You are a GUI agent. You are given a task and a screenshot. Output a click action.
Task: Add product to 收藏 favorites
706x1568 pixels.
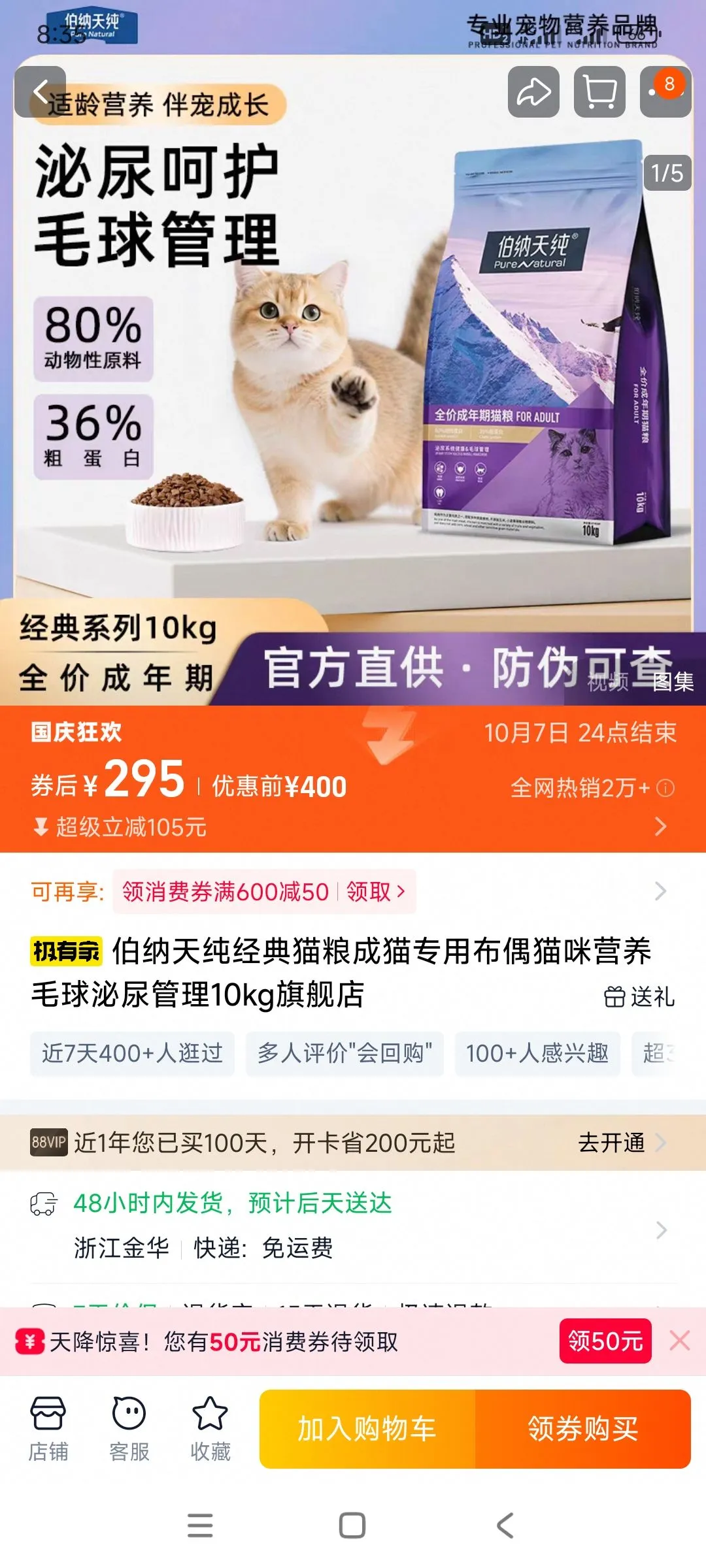coord(210,1429)
